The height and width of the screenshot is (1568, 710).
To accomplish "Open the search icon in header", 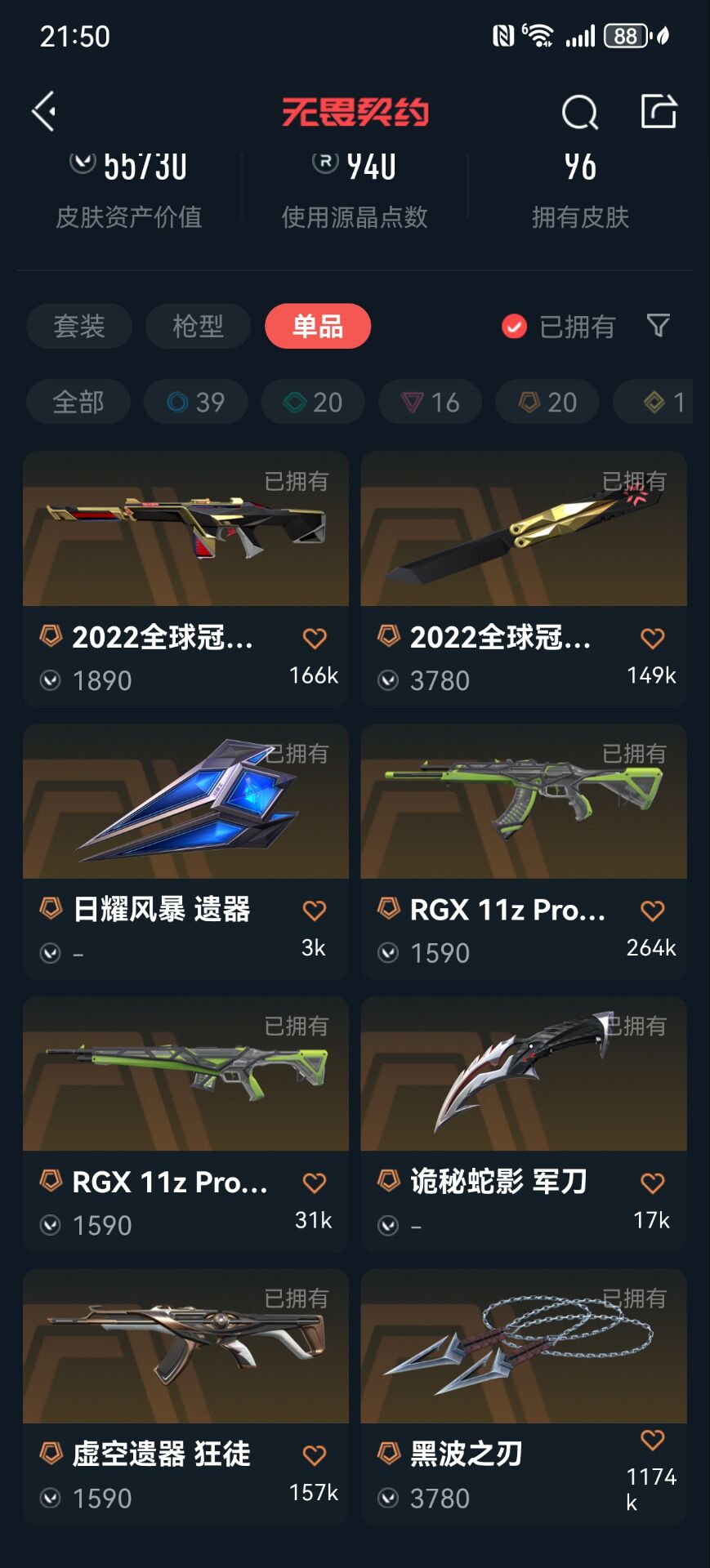I will pos(580,112).
